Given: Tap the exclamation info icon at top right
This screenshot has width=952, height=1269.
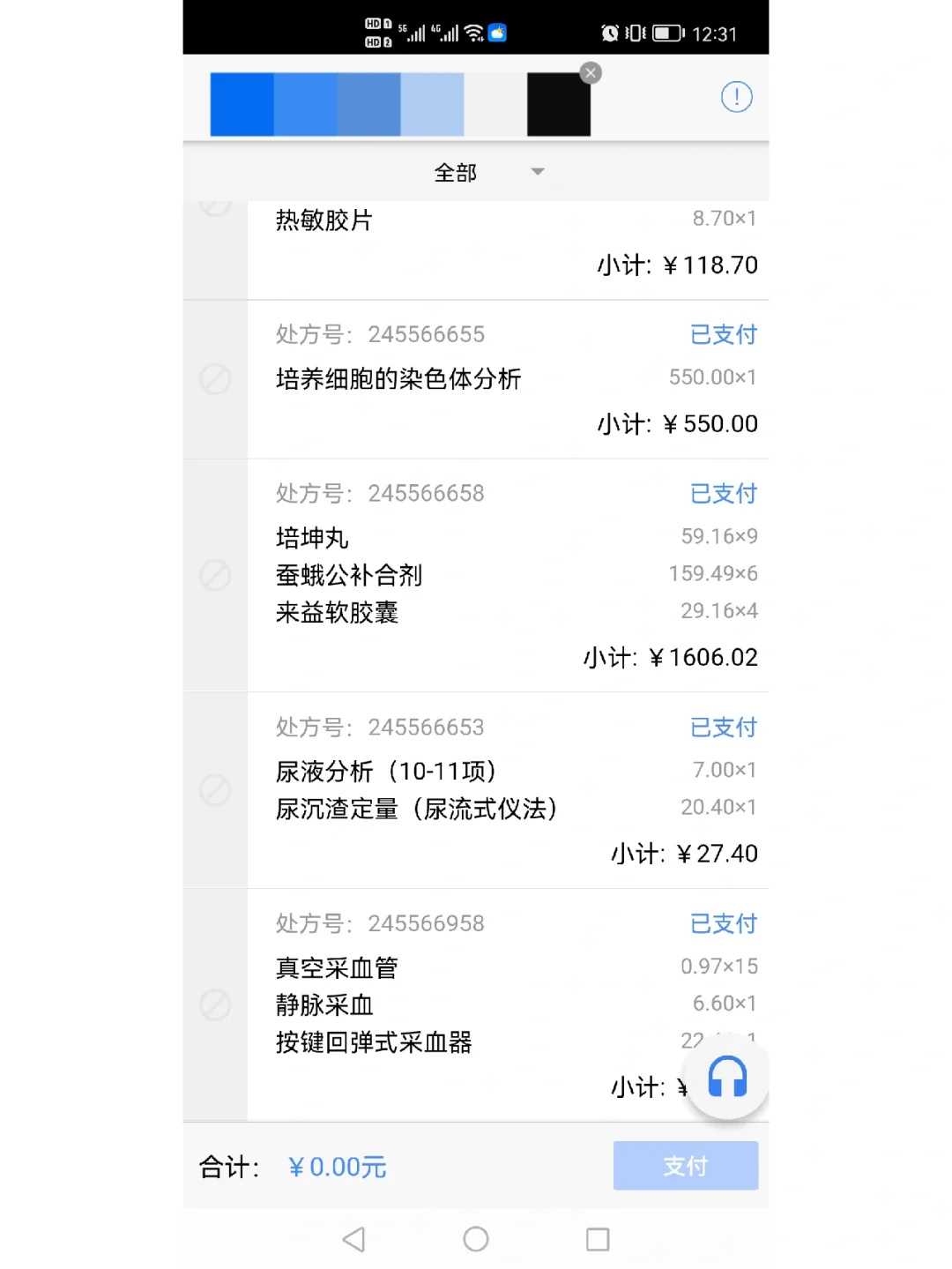Looking at the screenshot, I should pos(737,97).
